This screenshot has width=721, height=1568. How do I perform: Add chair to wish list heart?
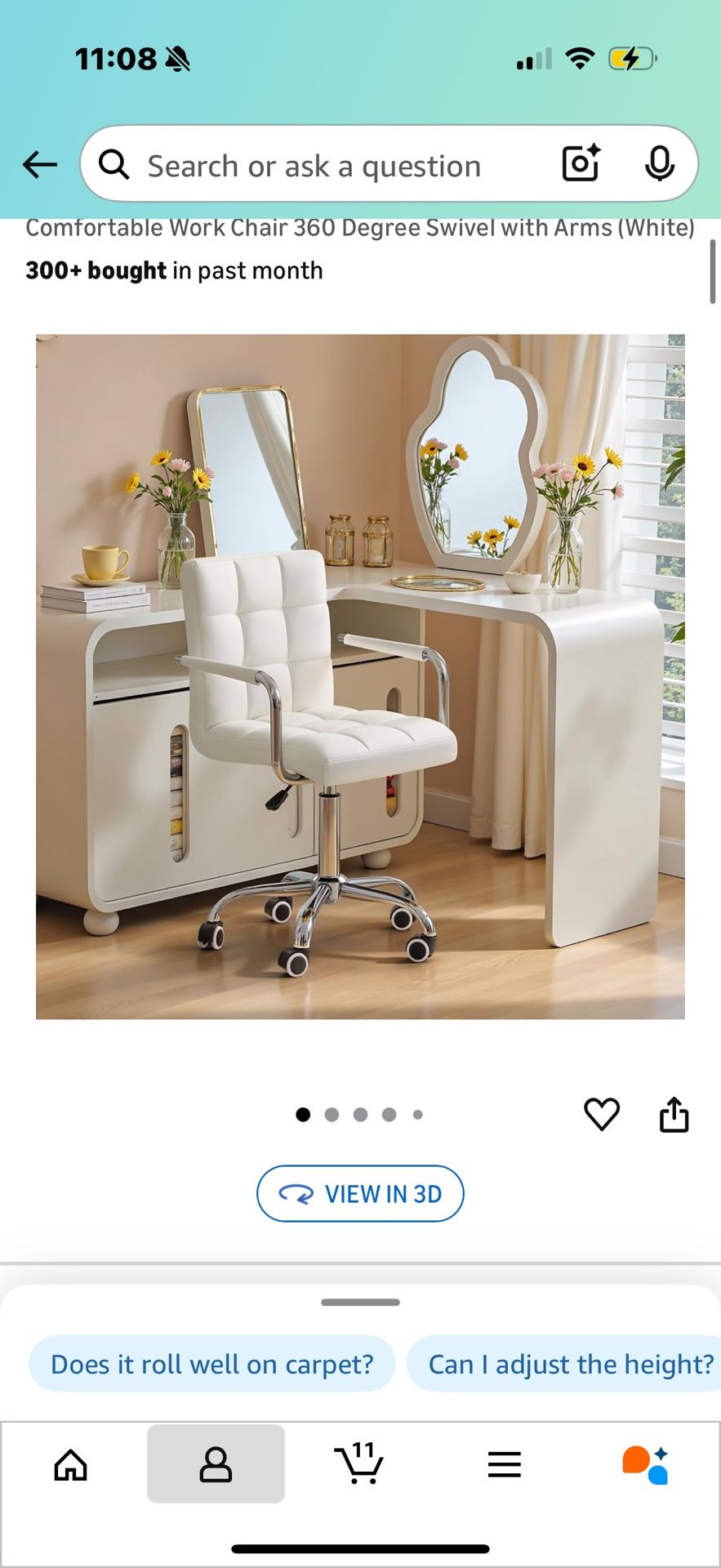coord(602,1114)
